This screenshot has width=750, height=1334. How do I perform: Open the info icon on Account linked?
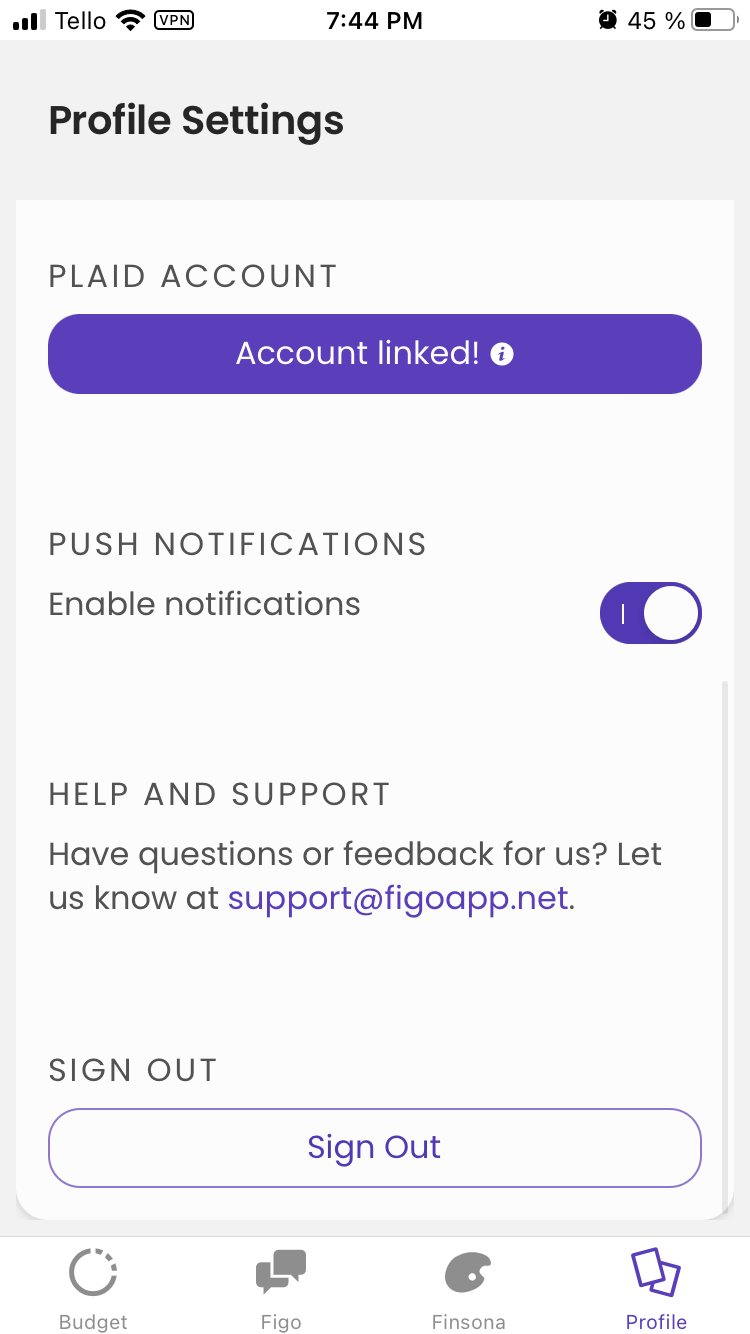click(503, 354)
